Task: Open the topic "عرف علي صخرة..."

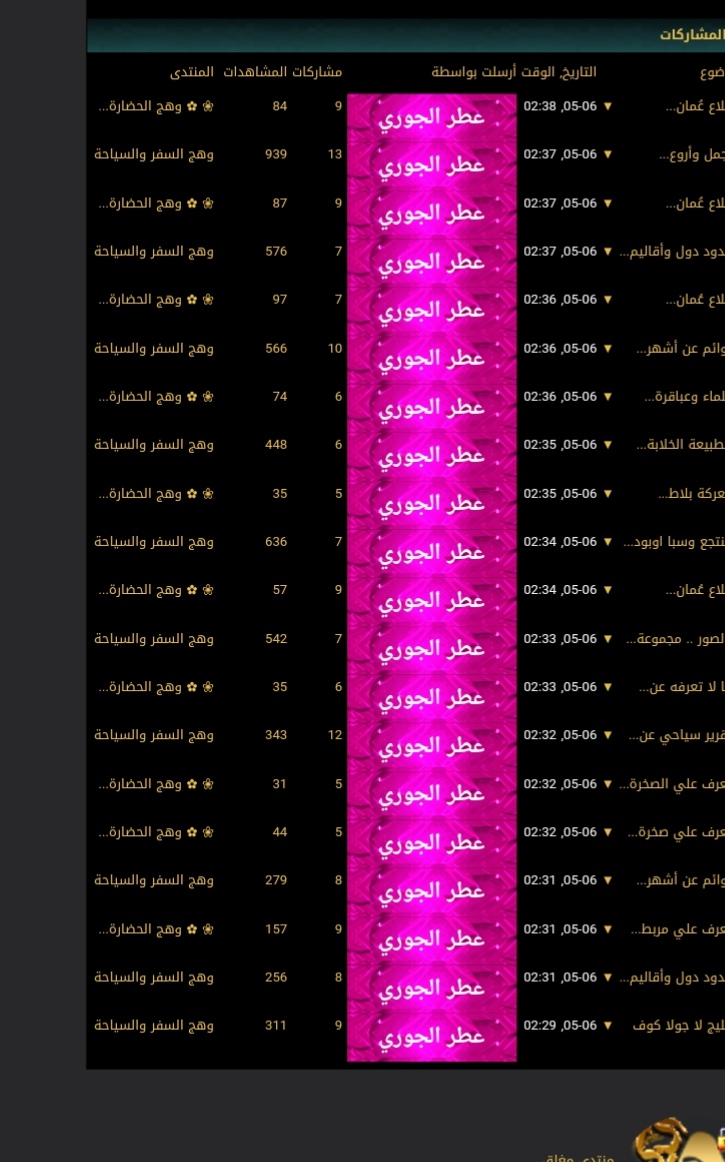Action: [x=676, y=832]
